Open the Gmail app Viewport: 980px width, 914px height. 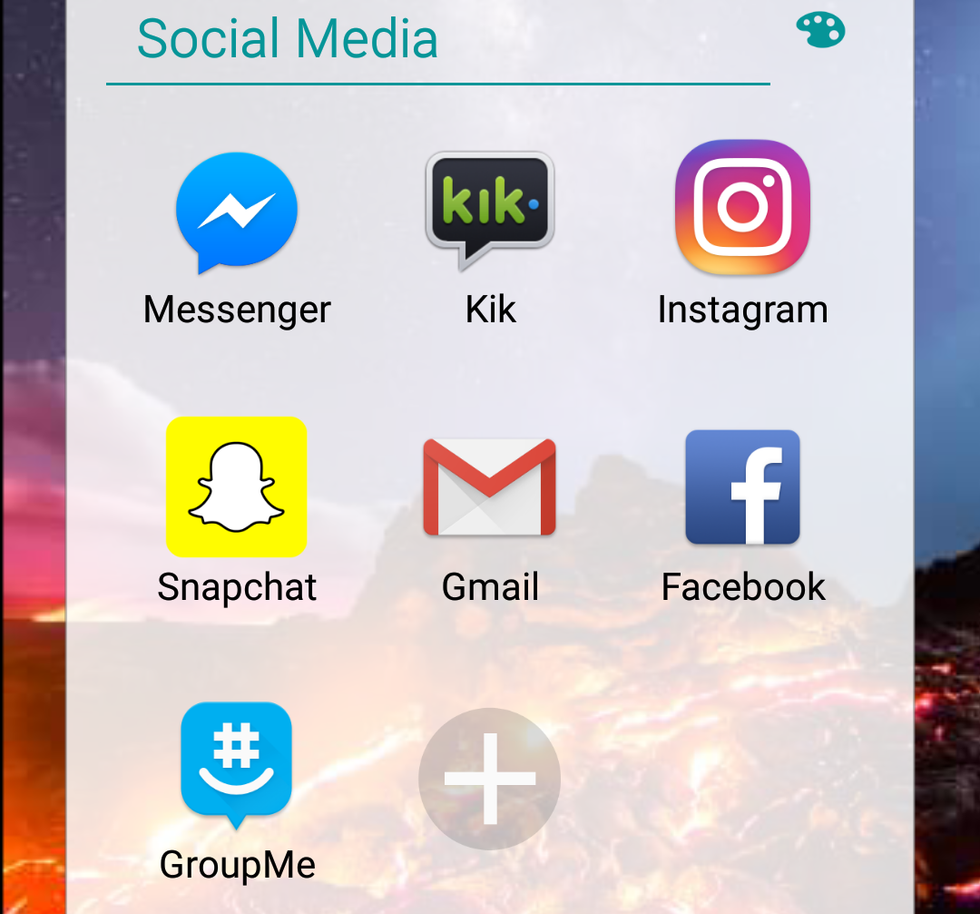coord(490,487)
